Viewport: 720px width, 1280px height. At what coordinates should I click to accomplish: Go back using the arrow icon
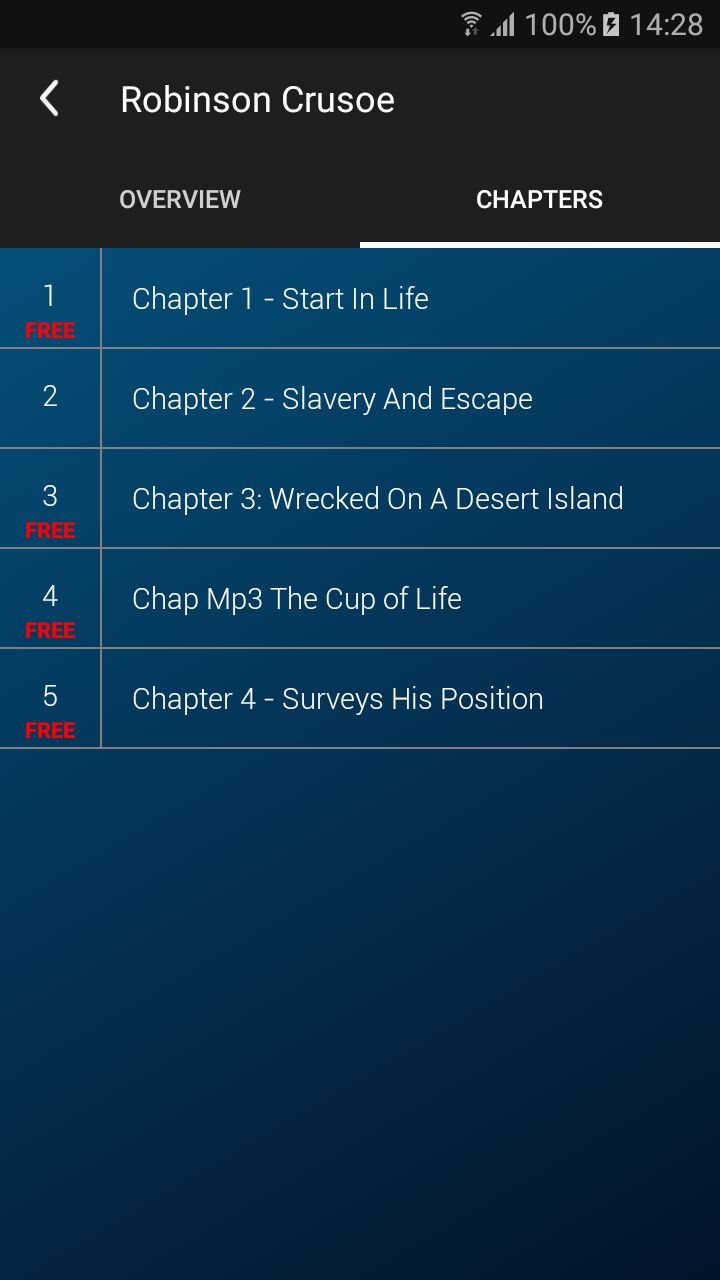coord(49,99)
